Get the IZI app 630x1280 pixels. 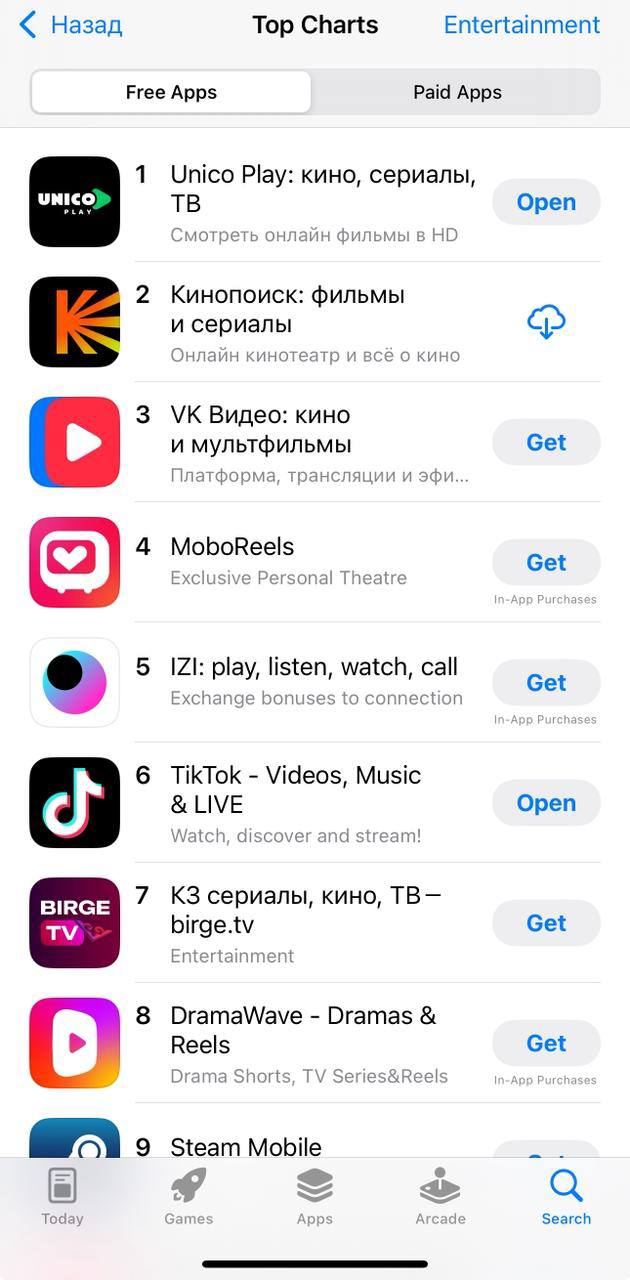546,682
